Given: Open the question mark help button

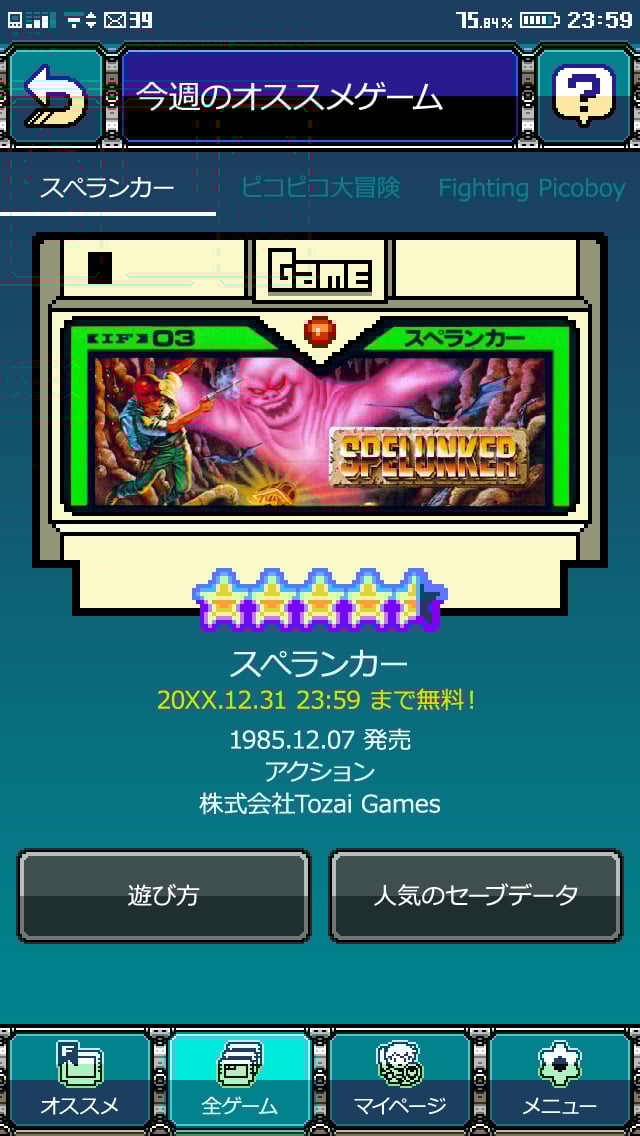Looking at the screenshot, I should click(584, 96).
